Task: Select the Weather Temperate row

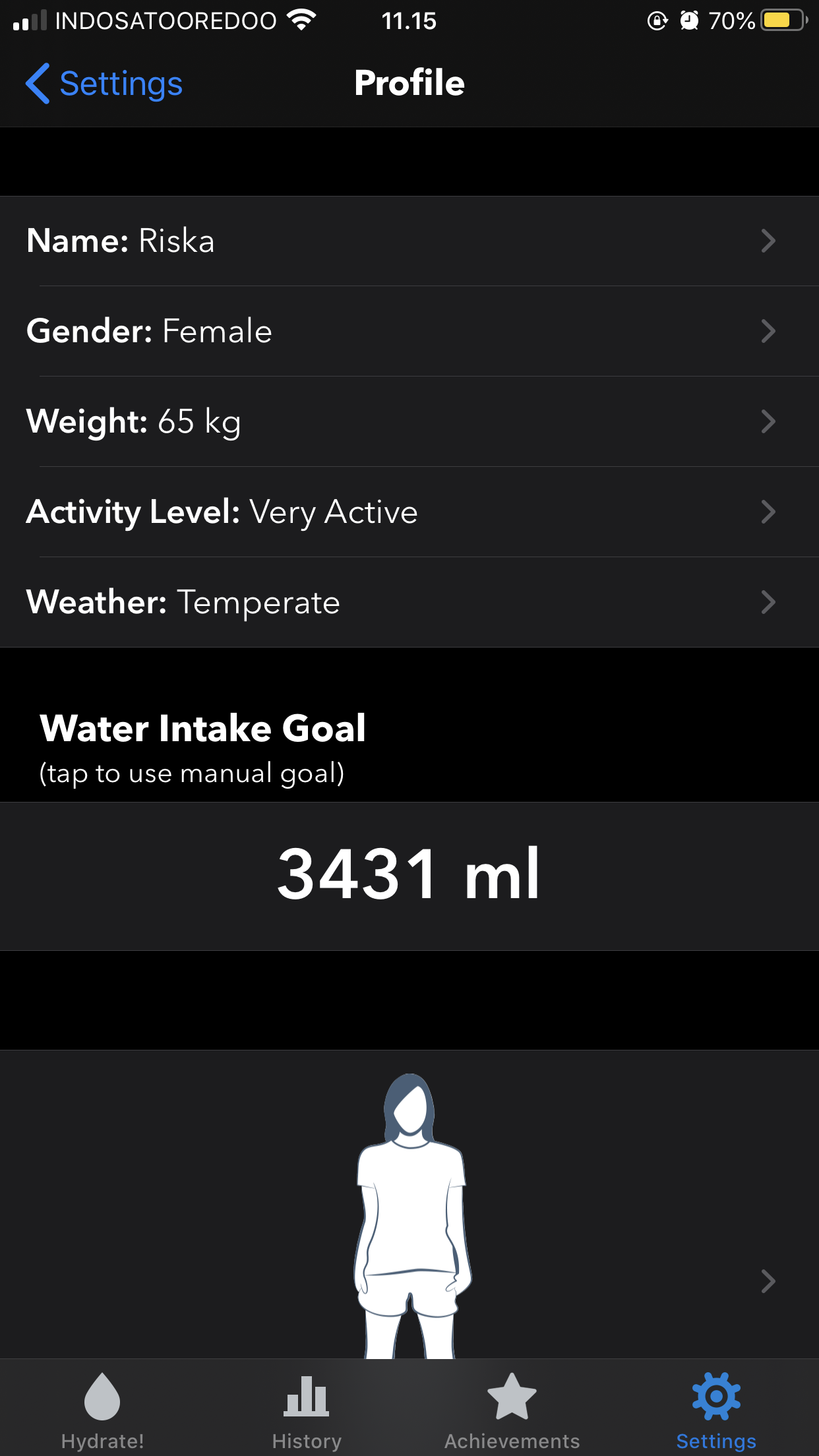Action: (409, 602)
